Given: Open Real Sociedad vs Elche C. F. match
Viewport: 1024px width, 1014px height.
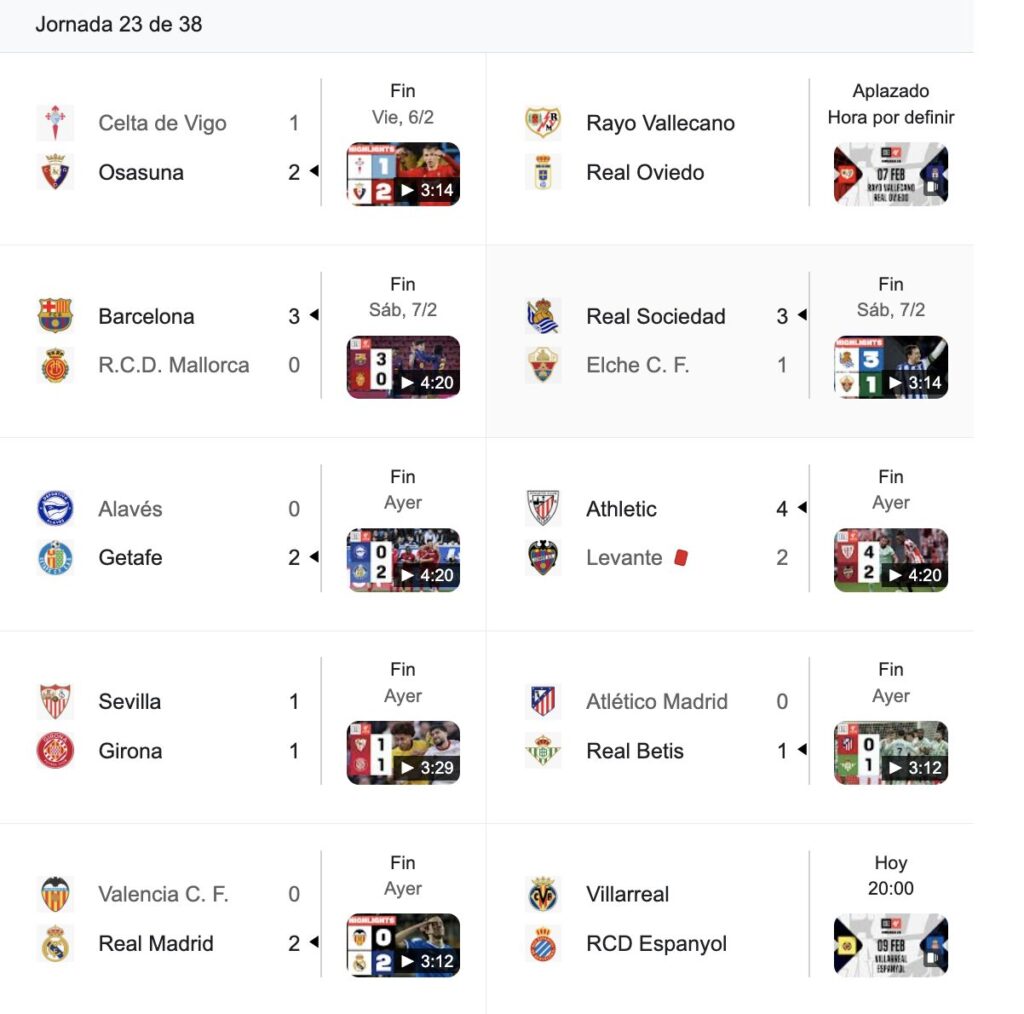Looking at the screenshot, I should (x=655, y=340).
